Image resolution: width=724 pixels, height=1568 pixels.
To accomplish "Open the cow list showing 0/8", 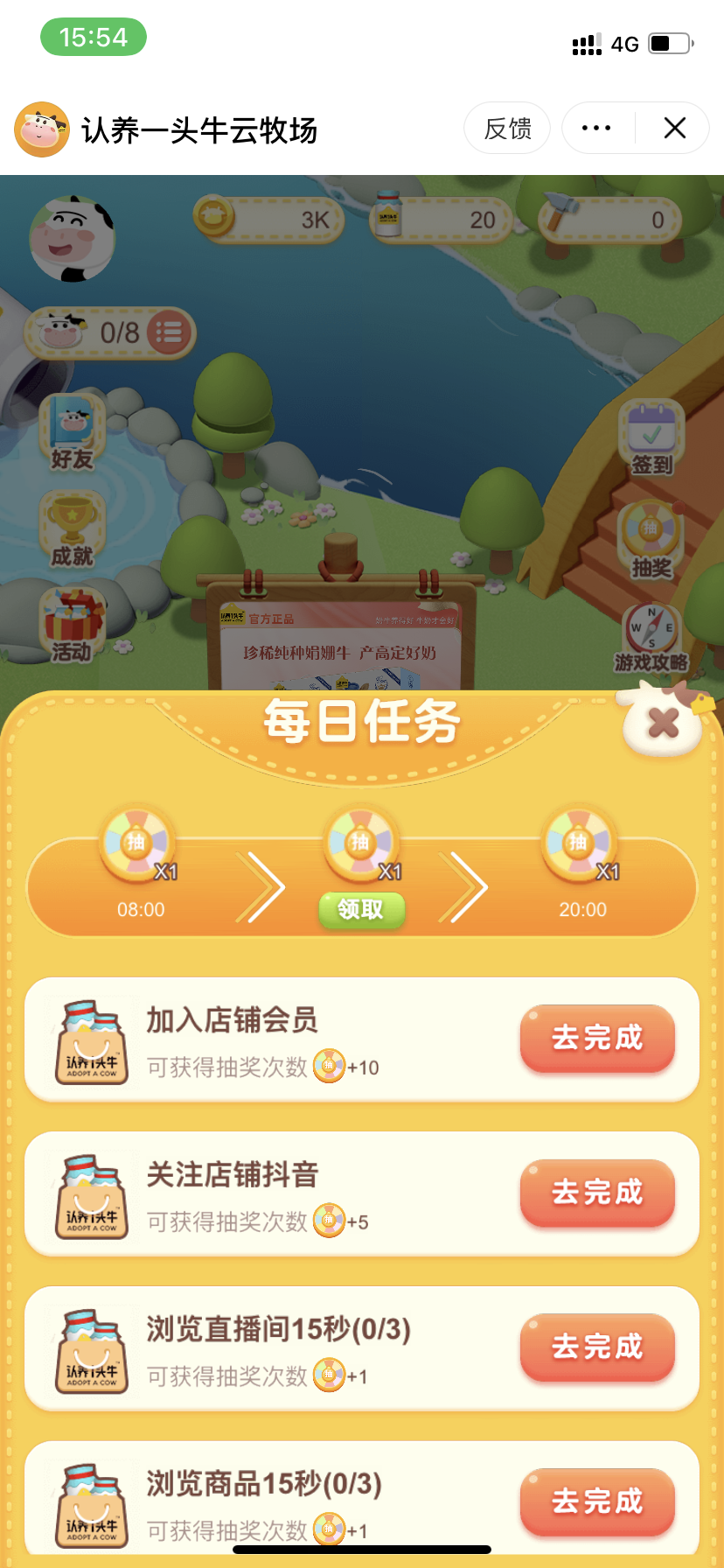I will tap(168, 332).
